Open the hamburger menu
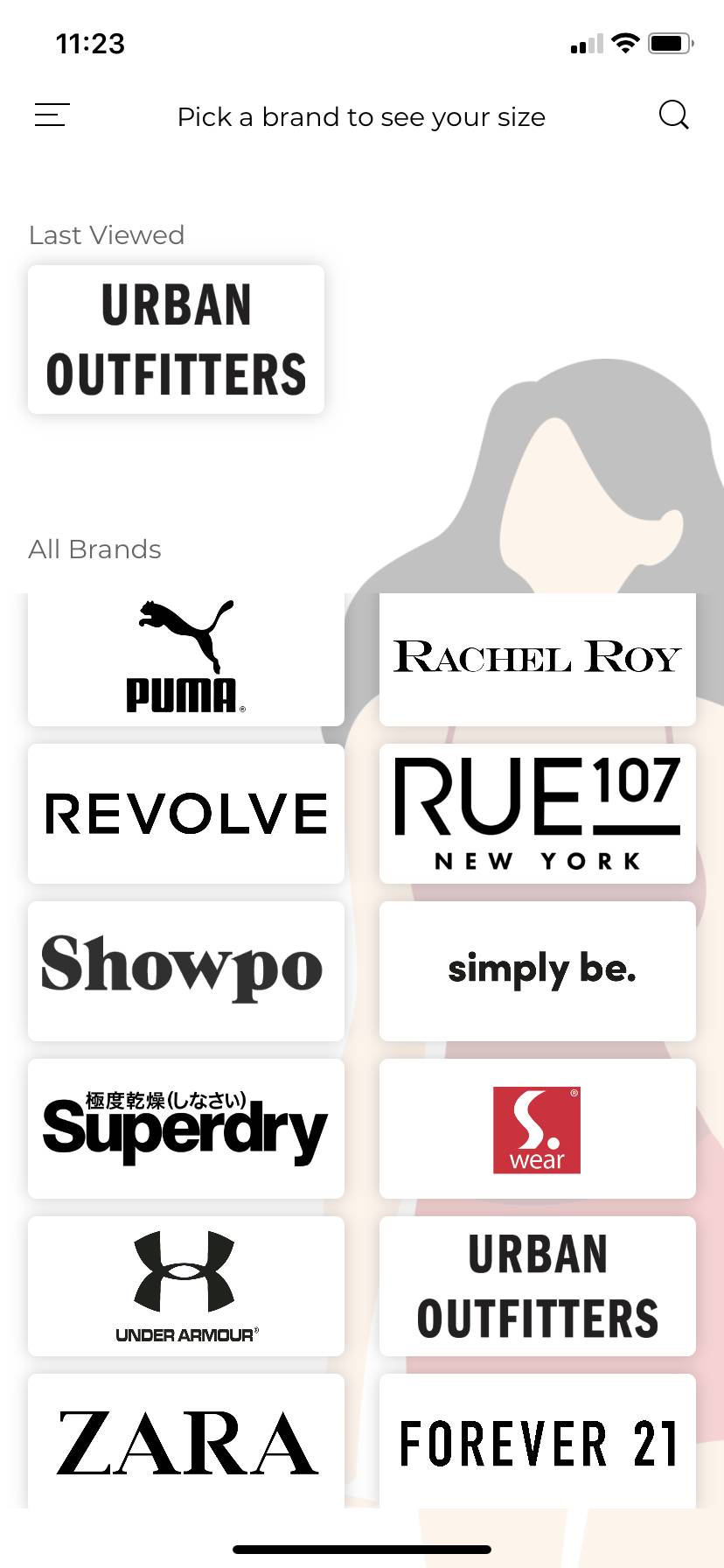The height and width of the screenshot is (1568, 724). (52, 115)
